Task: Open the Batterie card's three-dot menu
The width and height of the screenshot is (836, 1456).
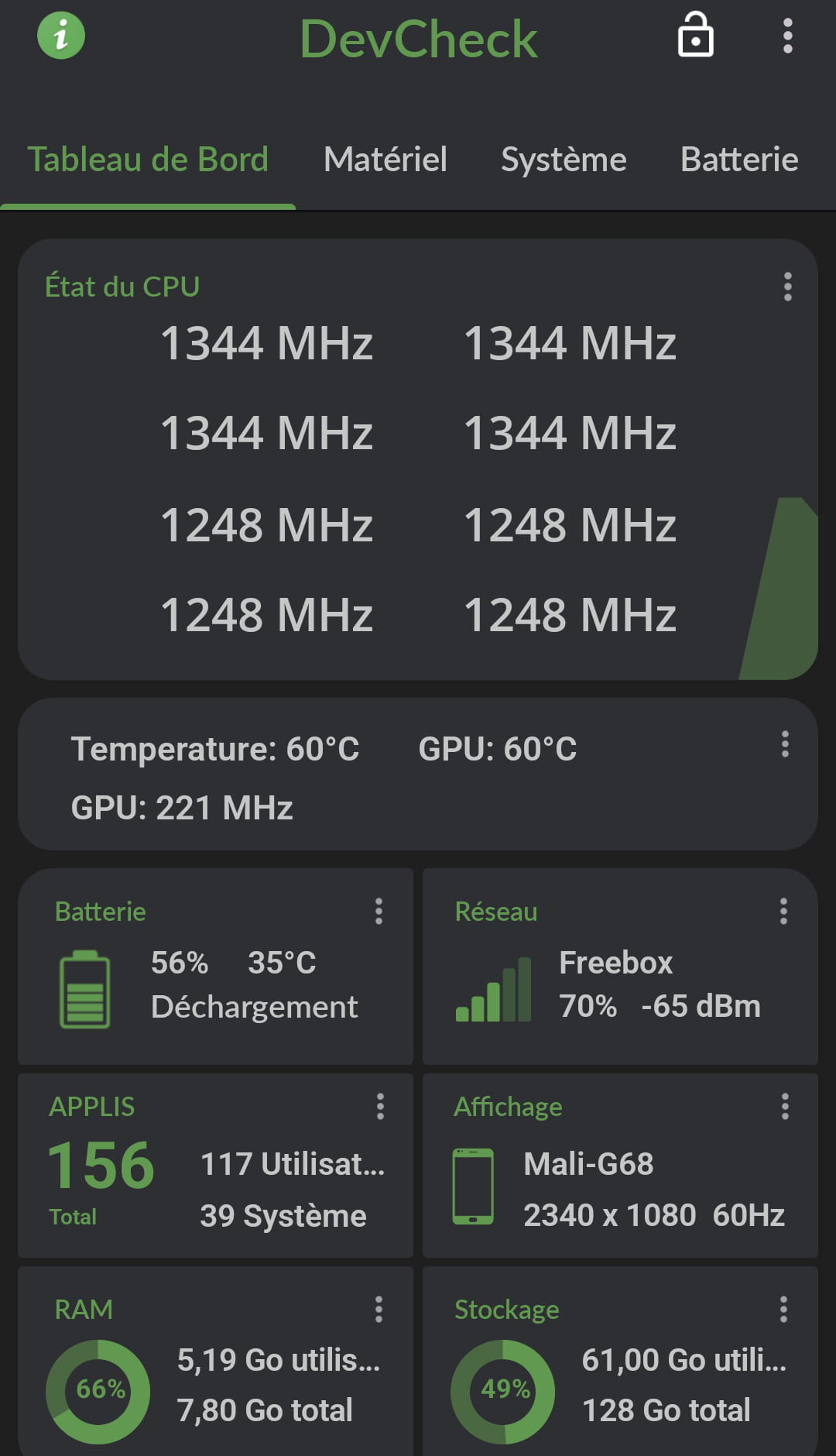Action: [379, 912]
